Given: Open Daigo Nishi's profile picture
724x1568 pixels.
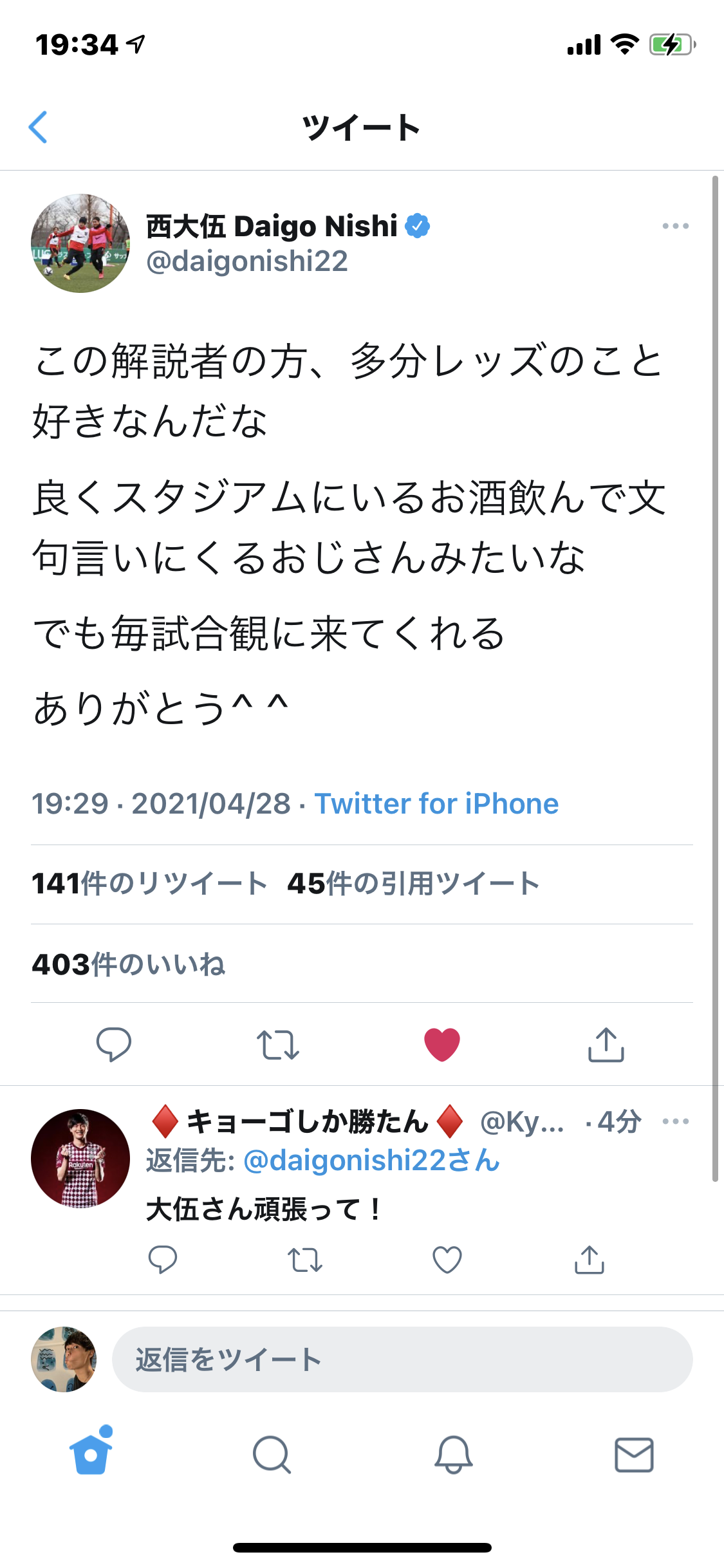Looking at the screenshot, I should [80, 243].
